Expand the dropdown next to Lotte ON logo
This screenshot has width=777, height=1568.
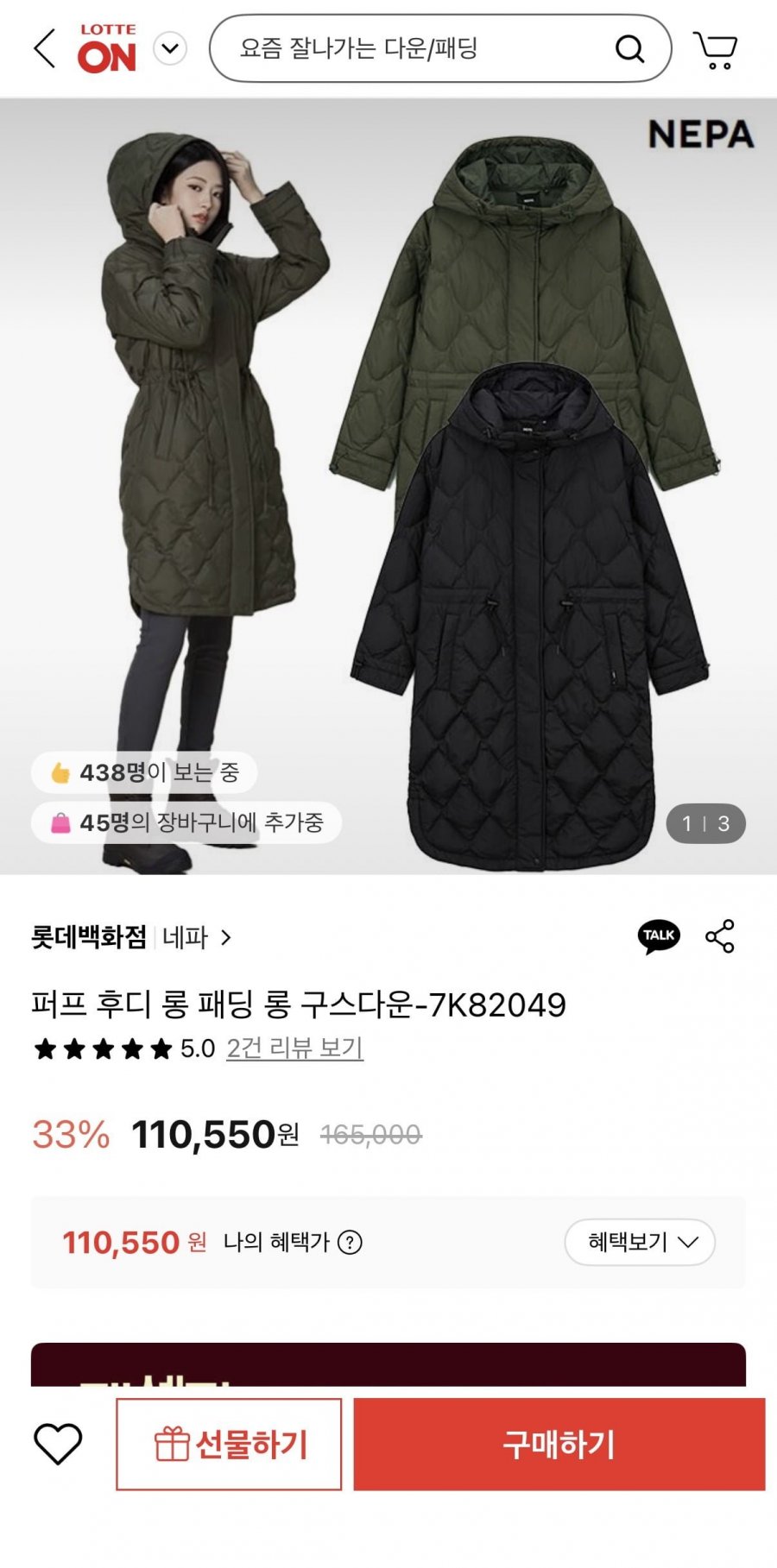170,48
